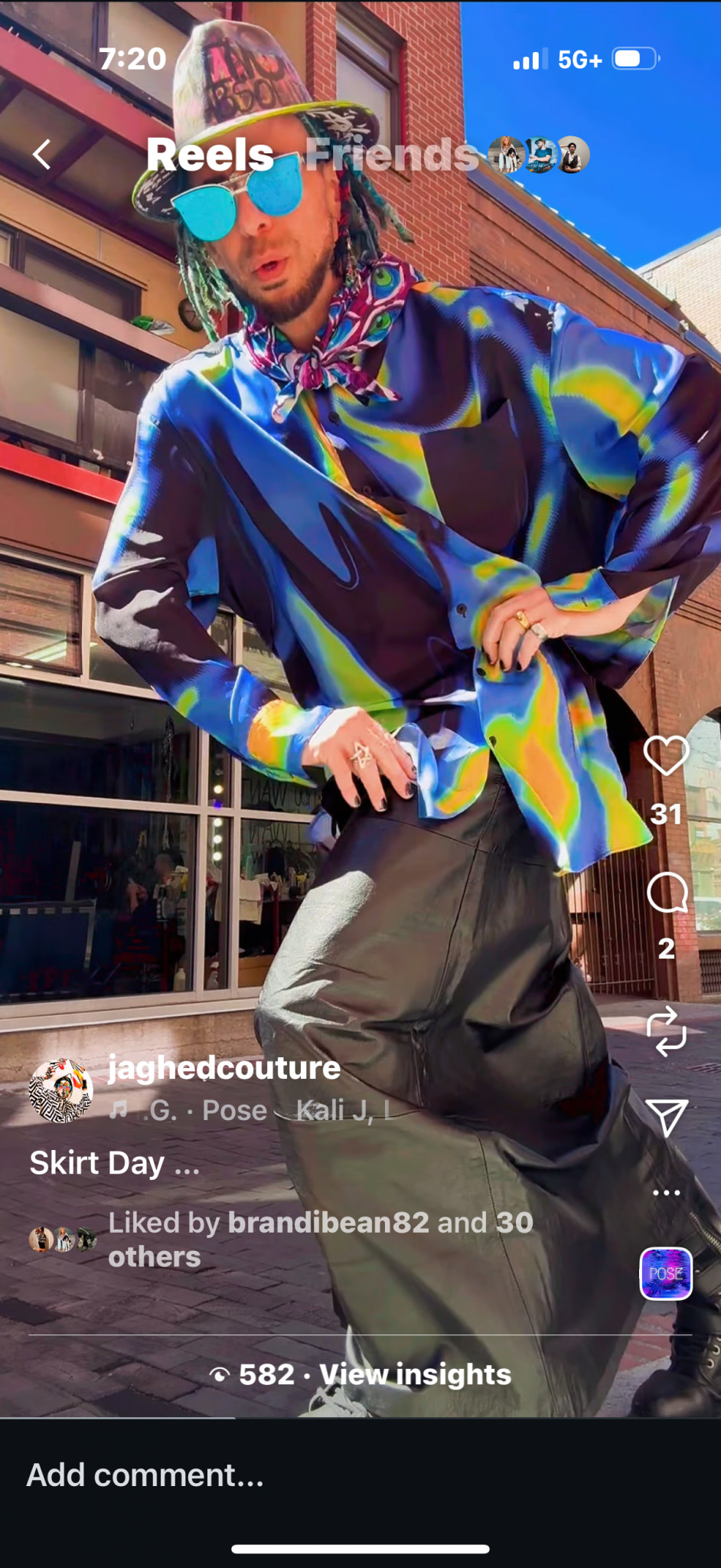Viewport: 721px width, 1568px height.
Task: Open jaghedcouture's profile
Action: pyautogui.click(x=223, y=1068)
